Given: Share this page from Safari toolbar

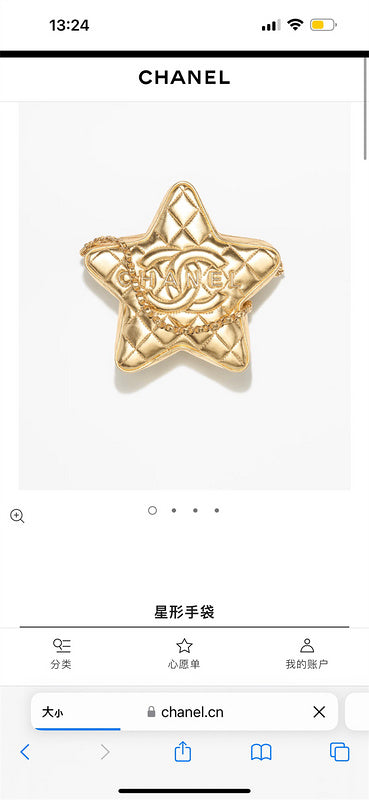Looking at the screenshot, I should point(183,752).
